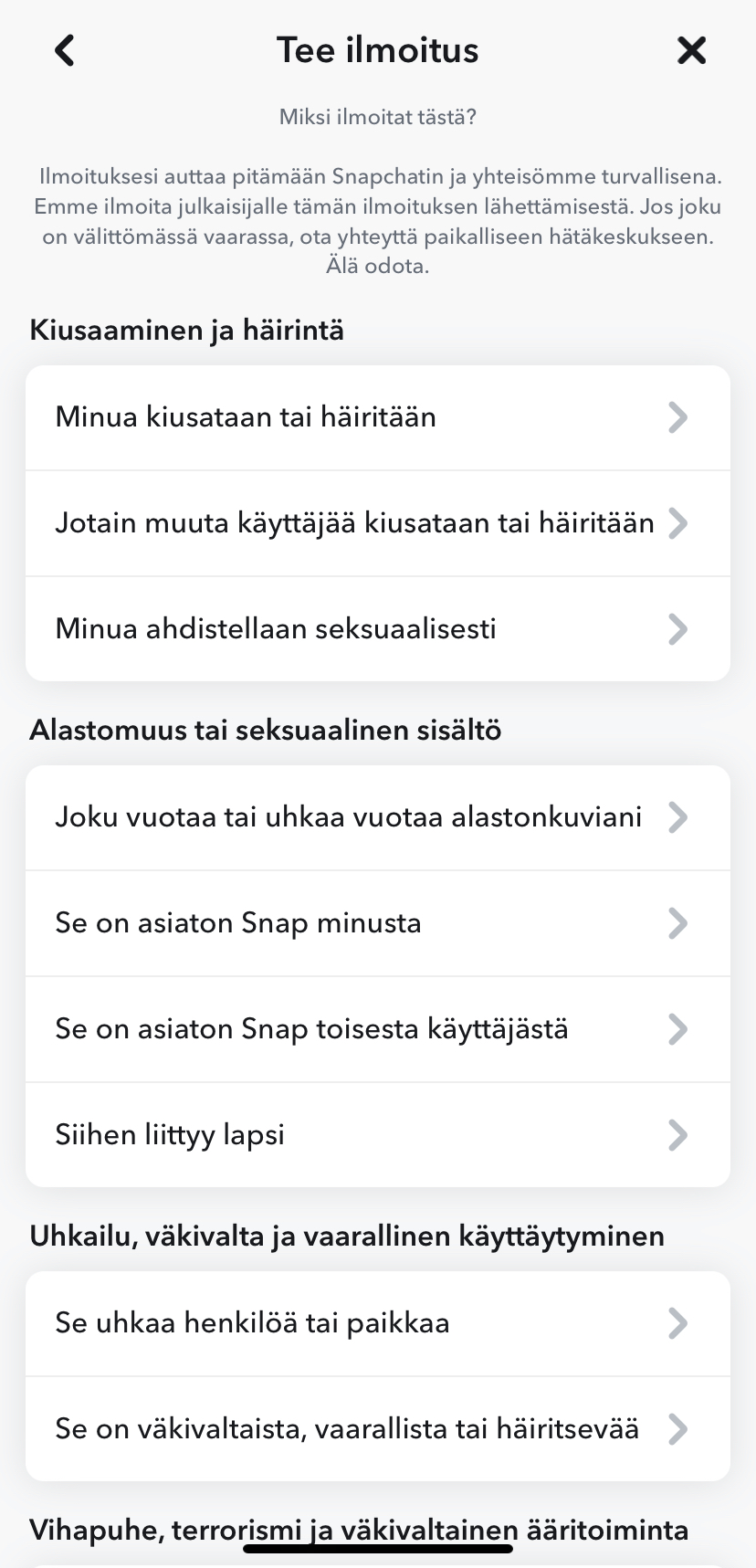This screenshot has width=756, height=1568.
Task: Open 'Se on väkivaltaista, vaarallista tai häiritsevää'
Action: click(347, 1428)
